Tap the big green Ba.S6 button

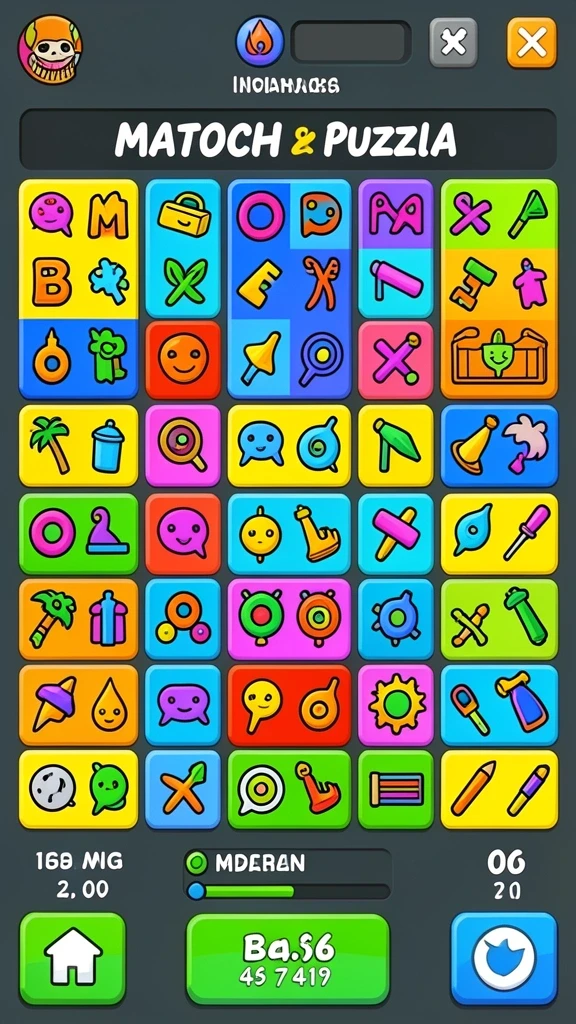(x=288, y=958)
